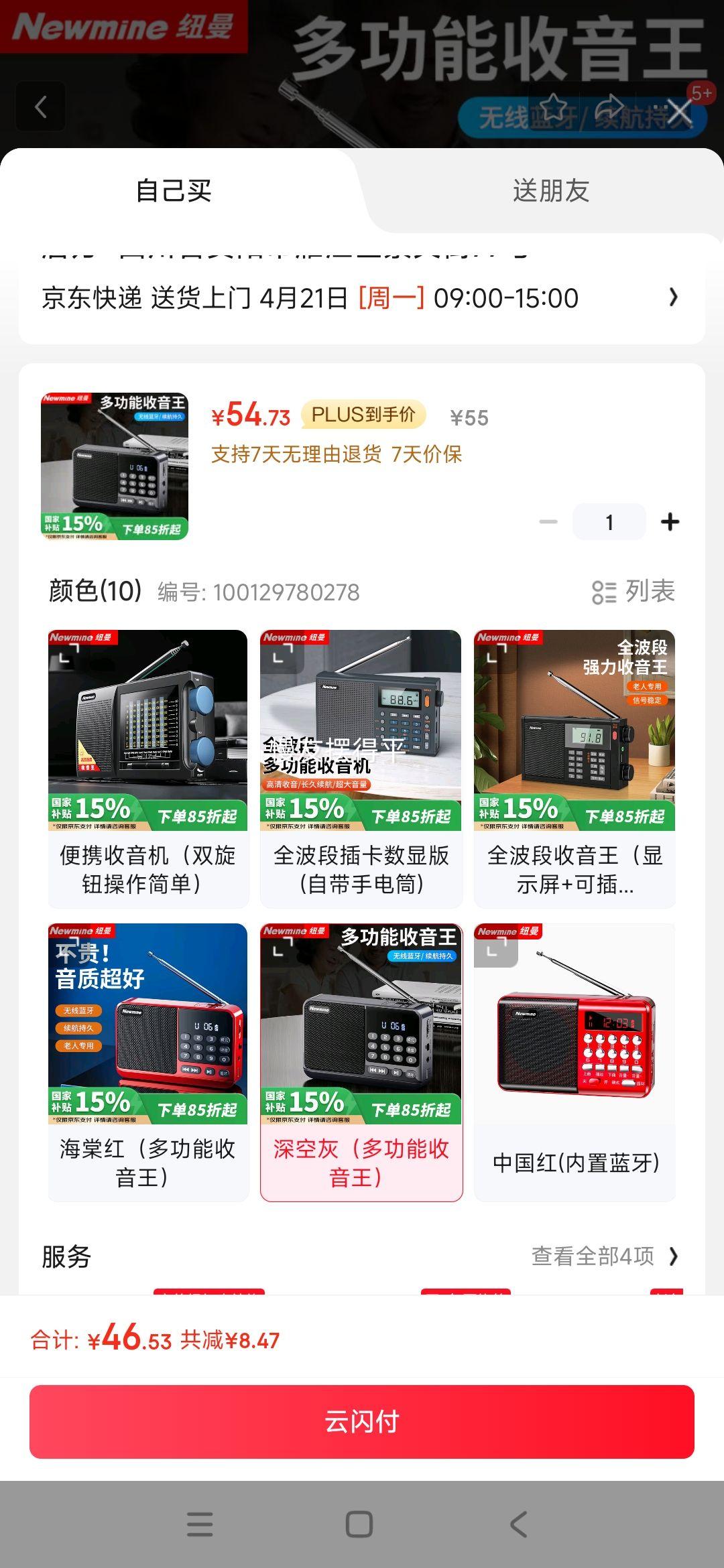Pay with the 云闪付 button
The width and height of the screenshot is (724, 1568).
pyautogui.click(x=361, y=1421)
